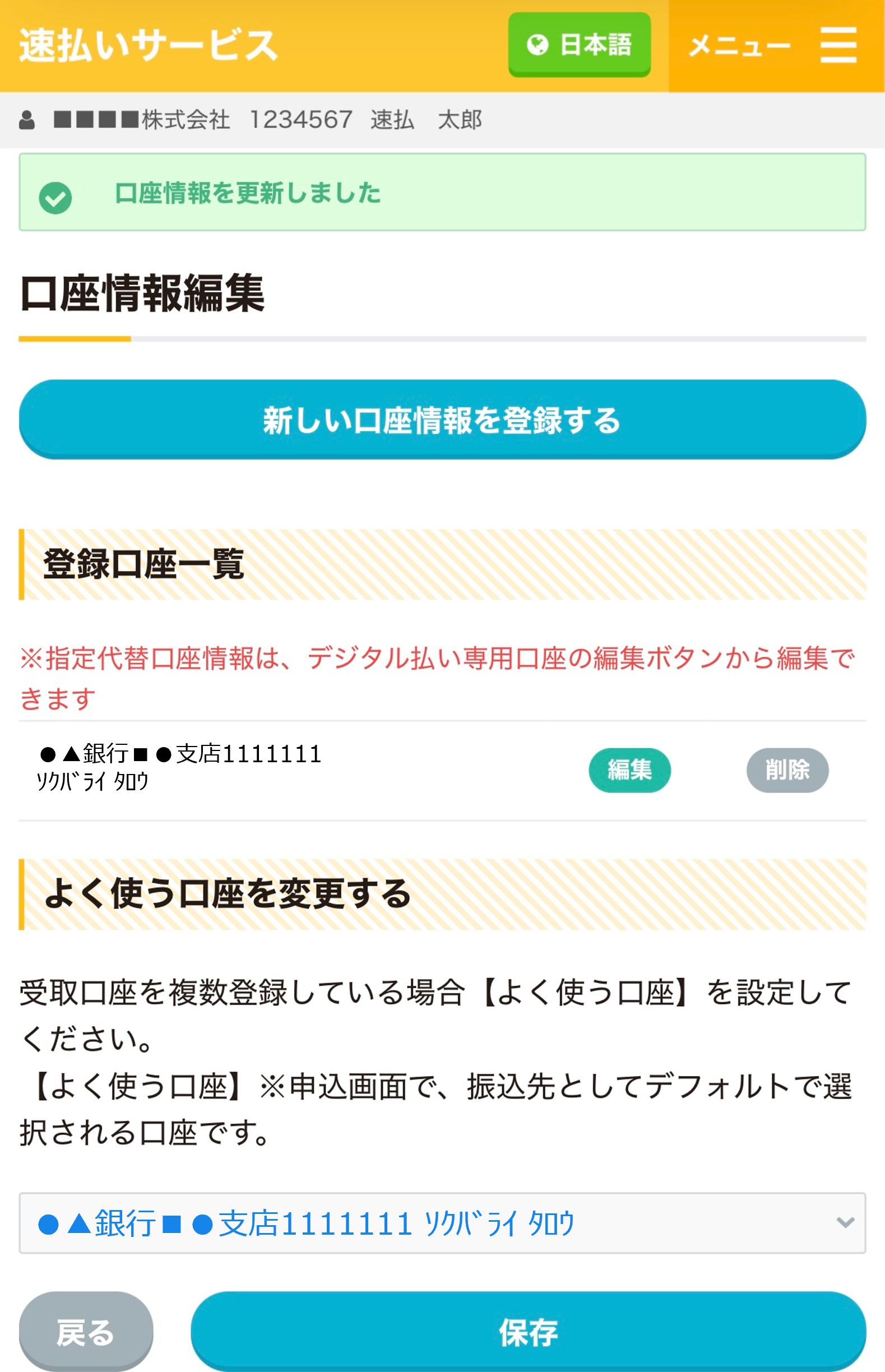The height and width of the screenshot is (1372, 885).
Task: Delete the registered ●▲銀行 account
Action: point(787,770)
